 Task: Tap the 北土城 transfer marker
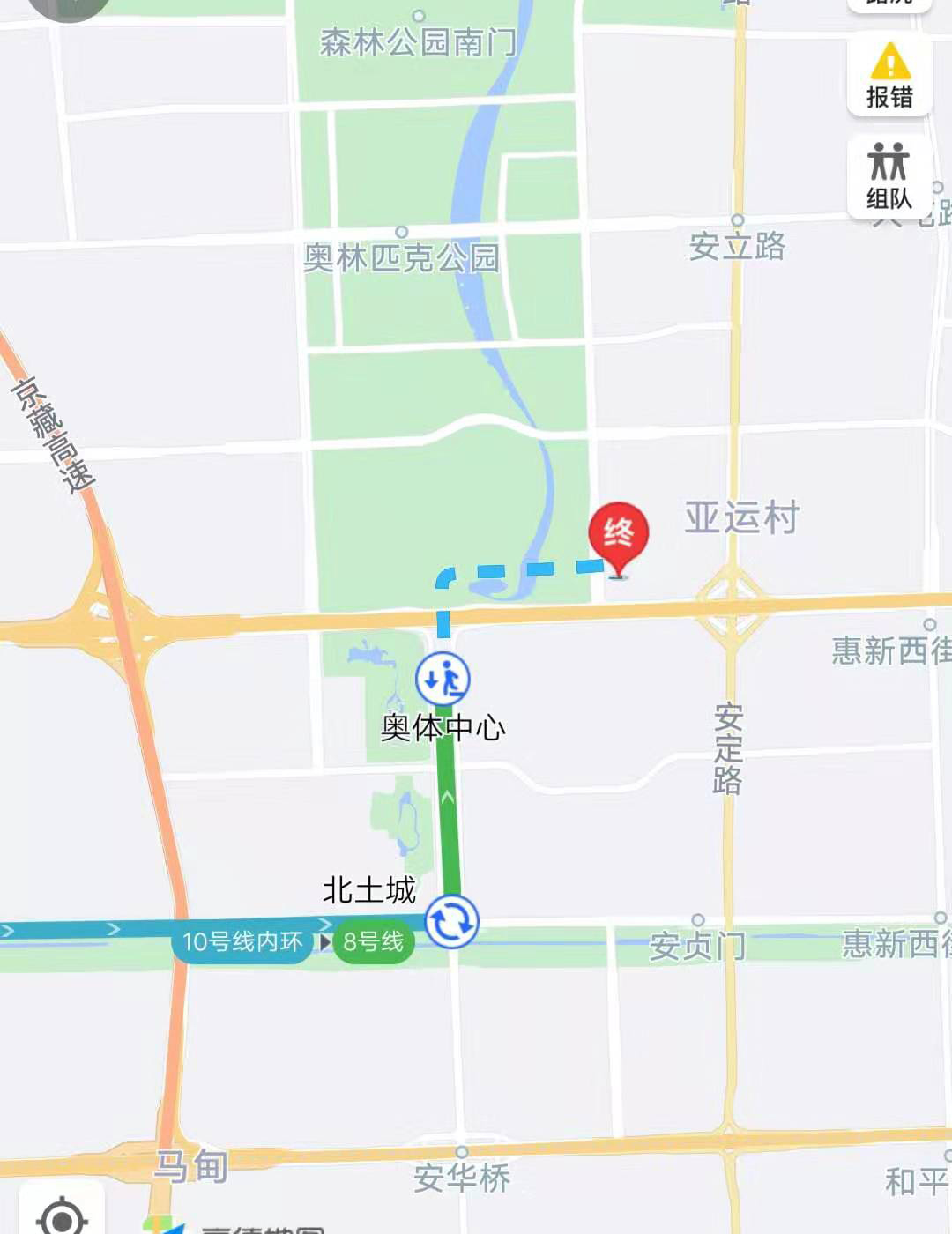pyautogui.click(x=452, y=921)
